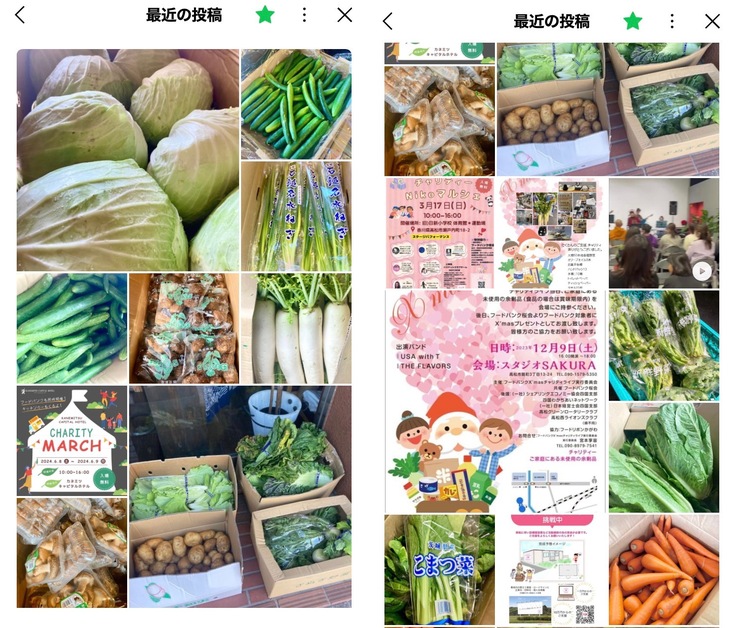
Task: Open the carrots photo post
Action: (x=663, y=568)
